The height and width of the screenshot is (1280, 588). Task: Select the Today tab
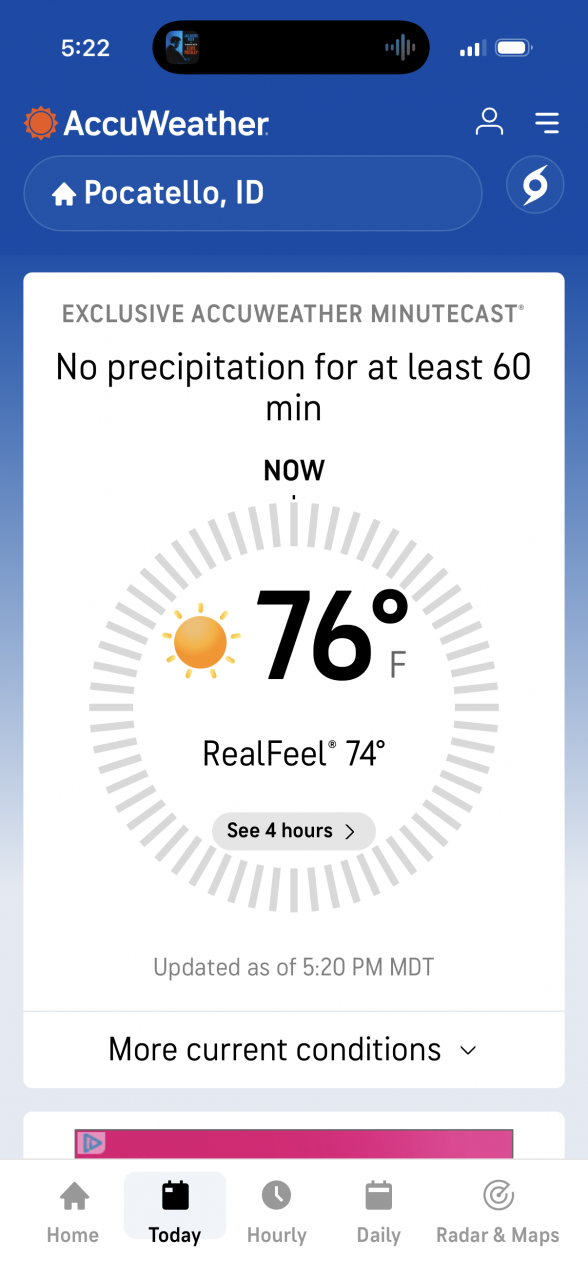coord(175,1212)
